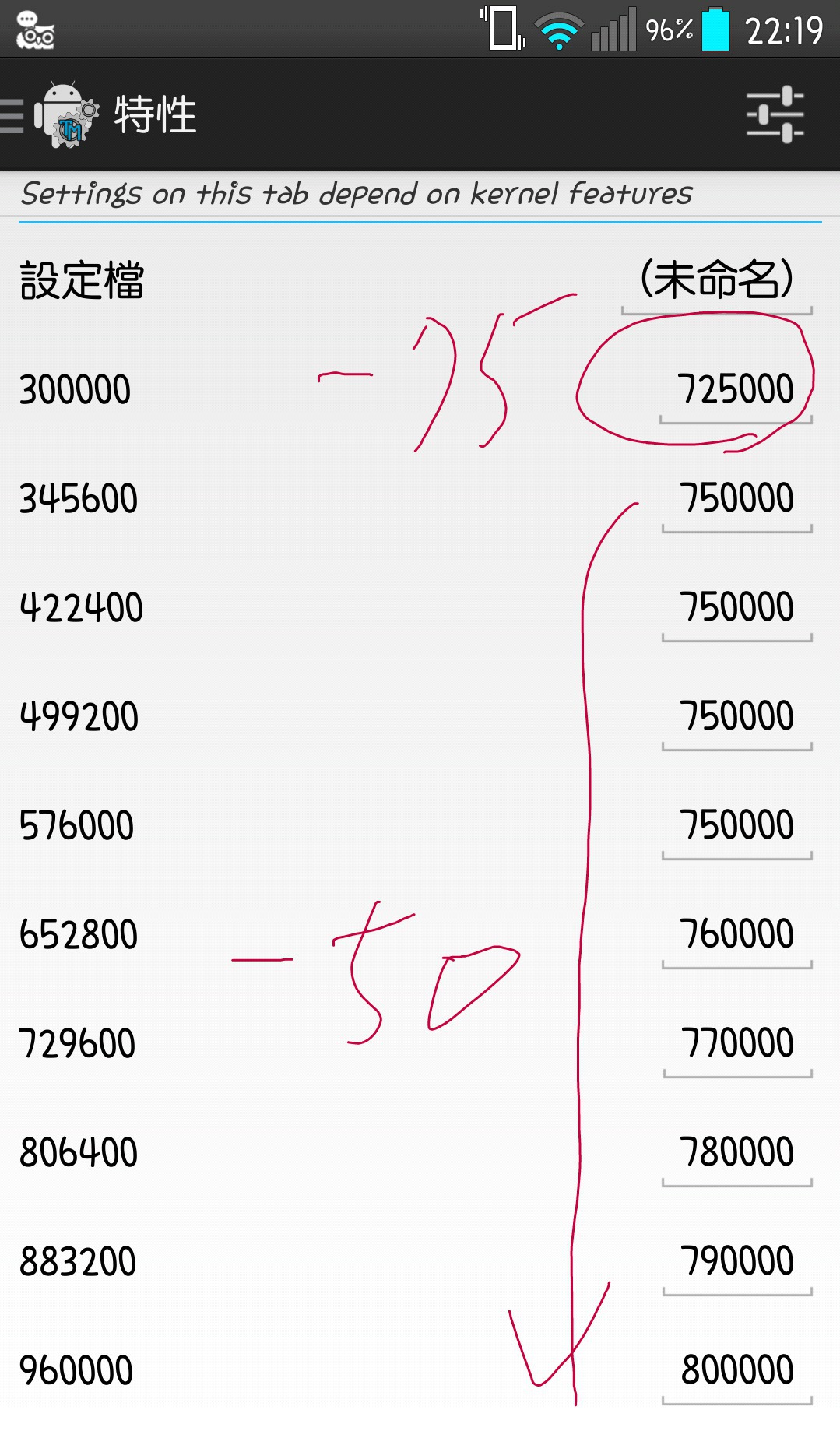Edit the voltage value for 499200

pos(736,717)
